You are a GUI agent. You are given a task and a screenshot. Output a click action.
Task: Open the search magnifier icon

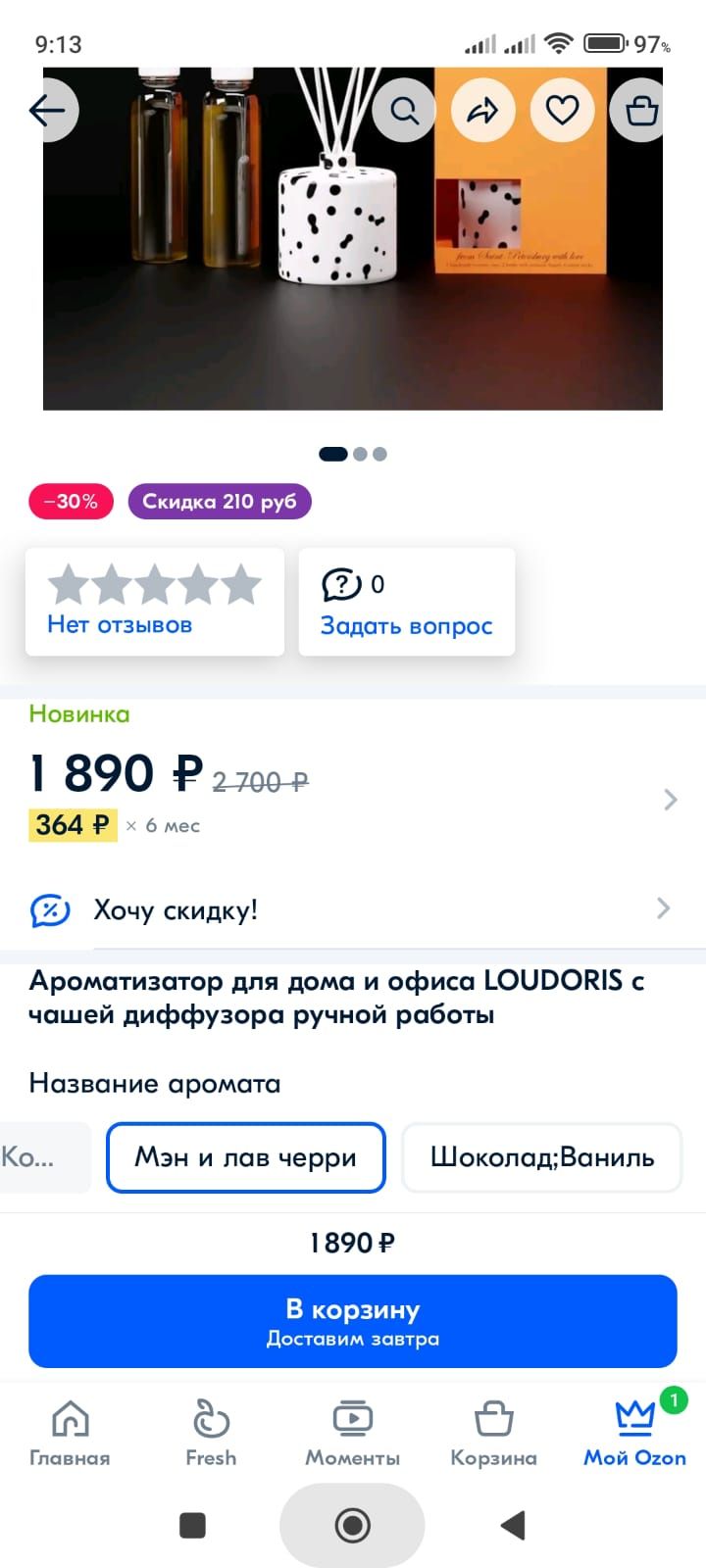click(404, 110)
